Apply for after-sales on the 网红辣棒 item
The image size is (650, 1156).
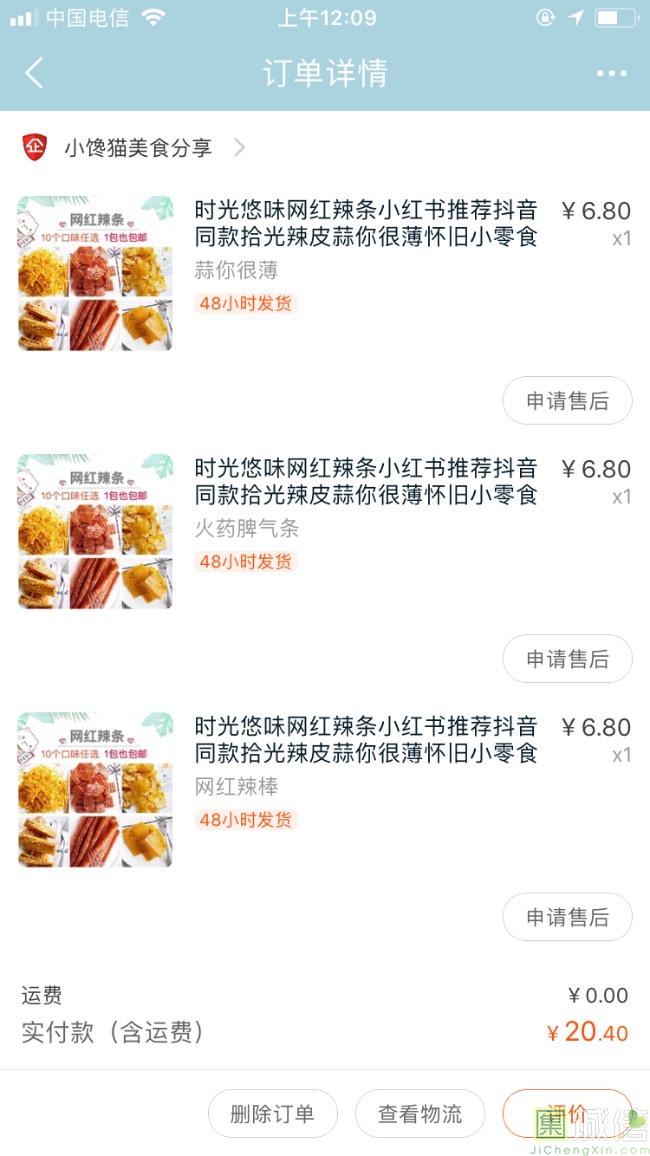coord(567,917)
